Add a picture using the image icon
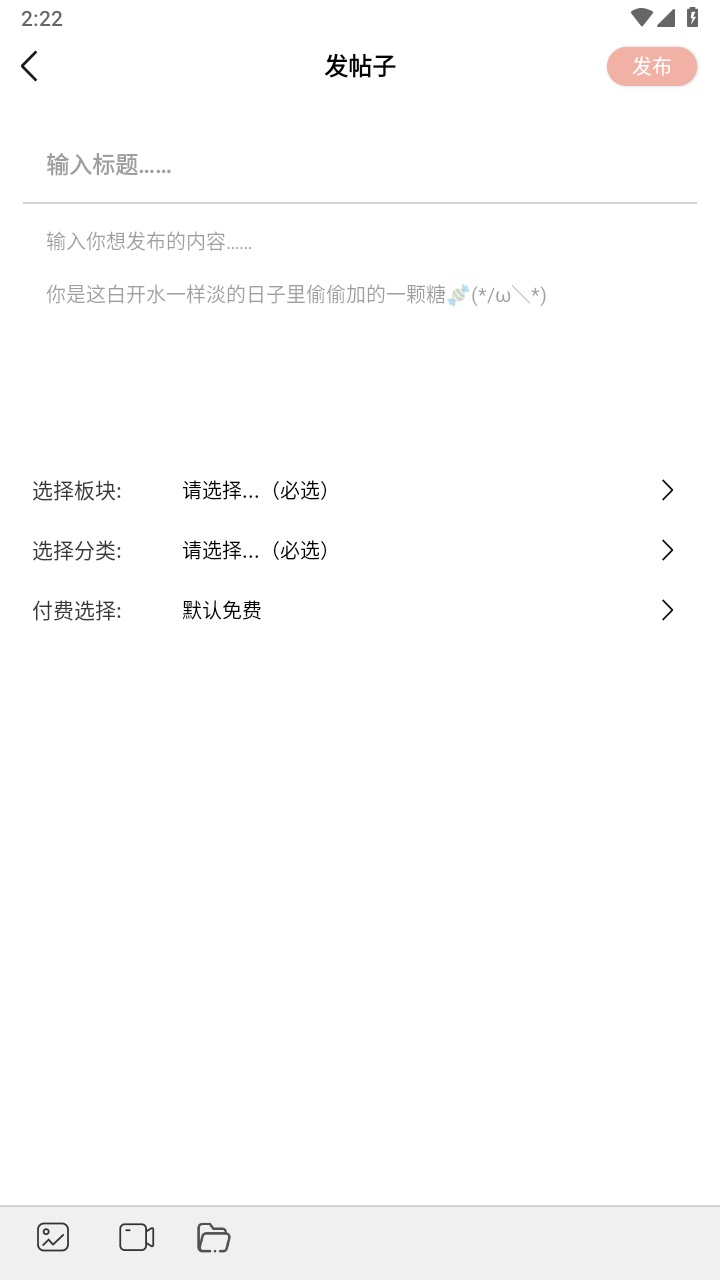The width and height of the screenshot is (720, 1280). point(53,1237)
